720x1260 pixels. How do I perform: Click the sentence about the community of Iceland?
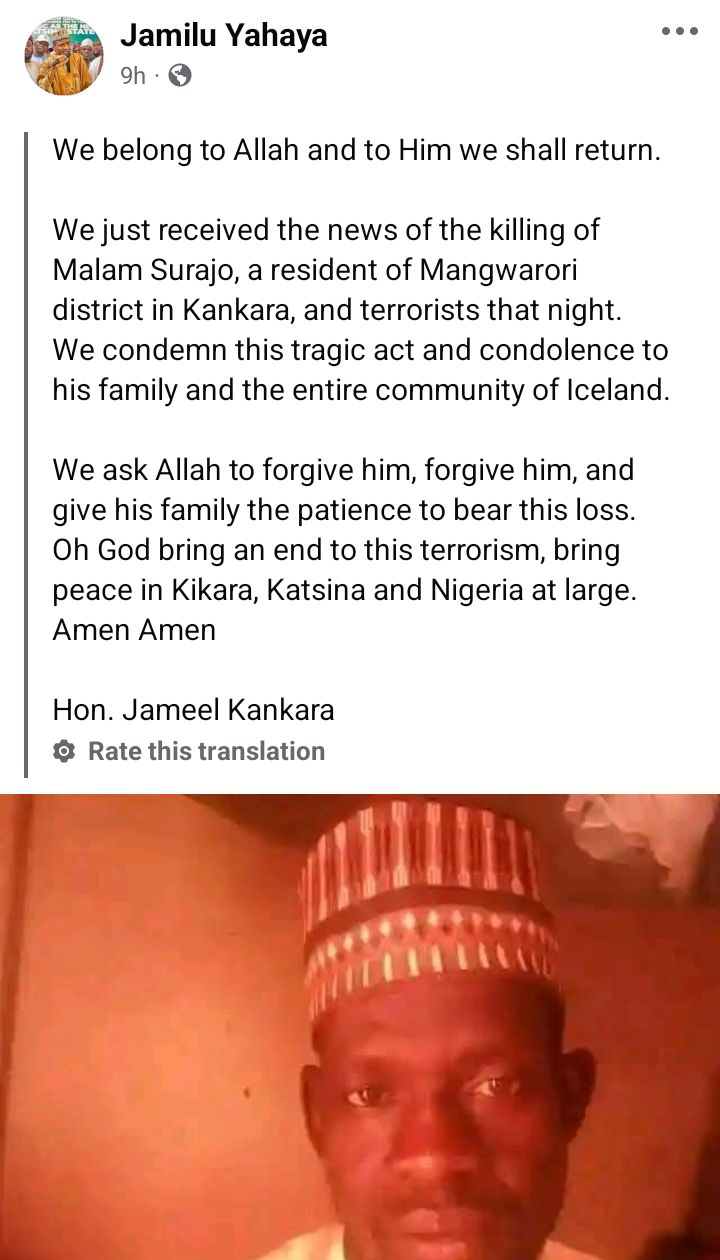tap(360, 390)
